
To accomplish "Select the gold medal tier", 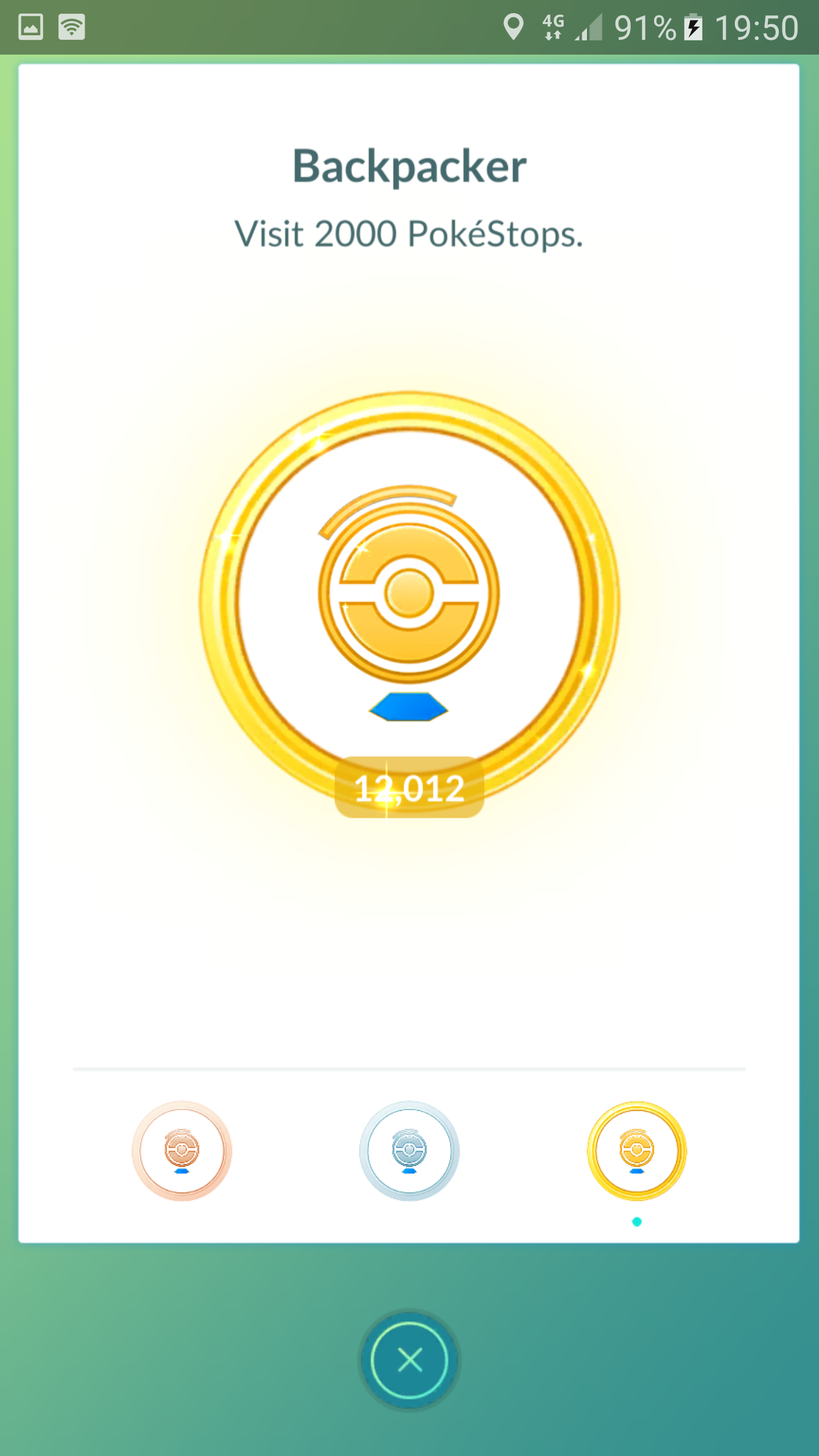I will (x=637, y=1151).
